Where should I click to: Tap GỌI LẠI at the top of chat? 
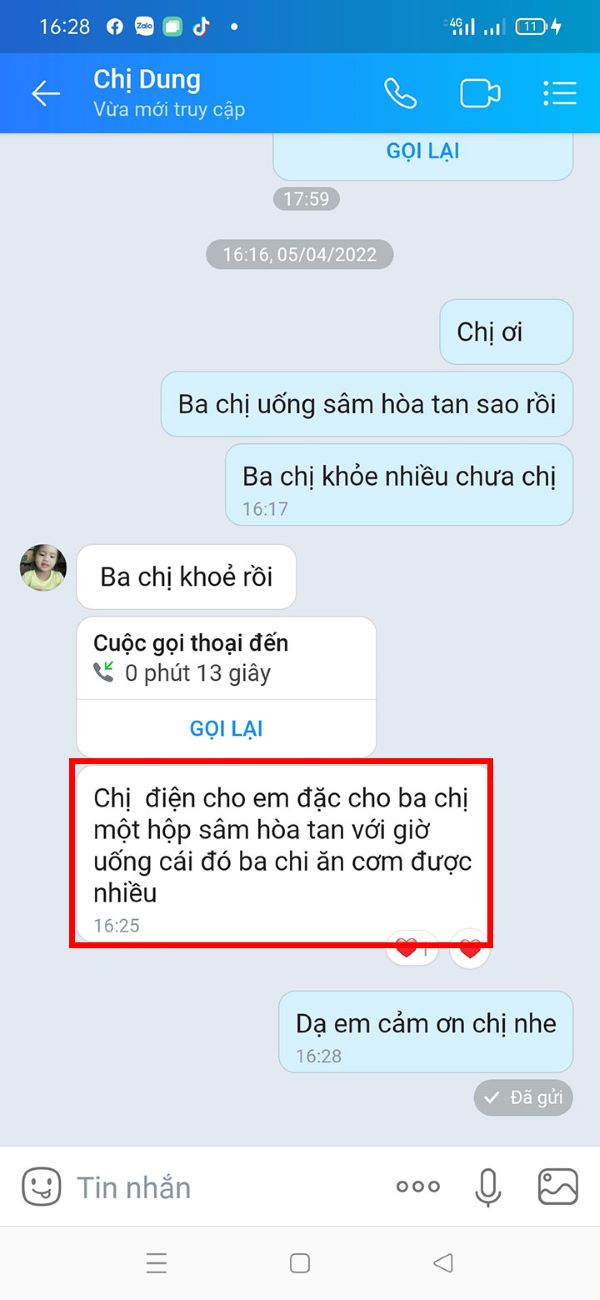423,152
